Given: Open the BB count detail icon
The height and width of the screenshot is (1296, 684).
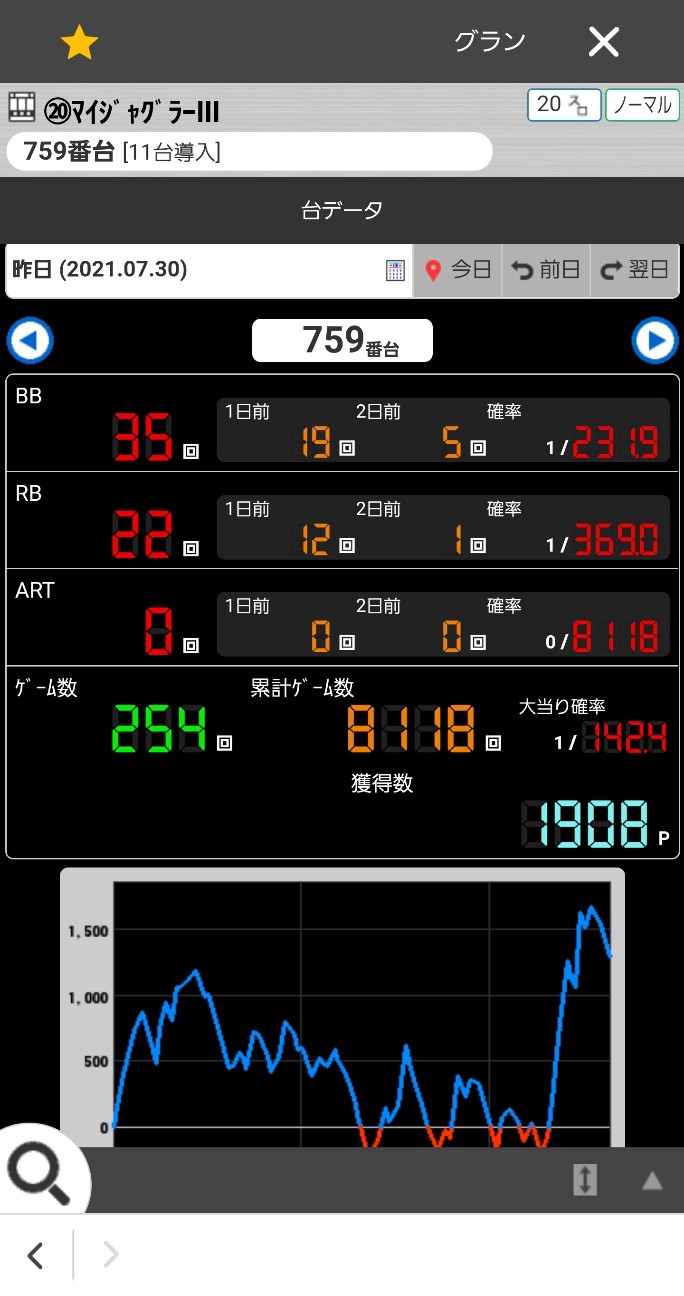Looking at the screenshot, I should 191,451.
